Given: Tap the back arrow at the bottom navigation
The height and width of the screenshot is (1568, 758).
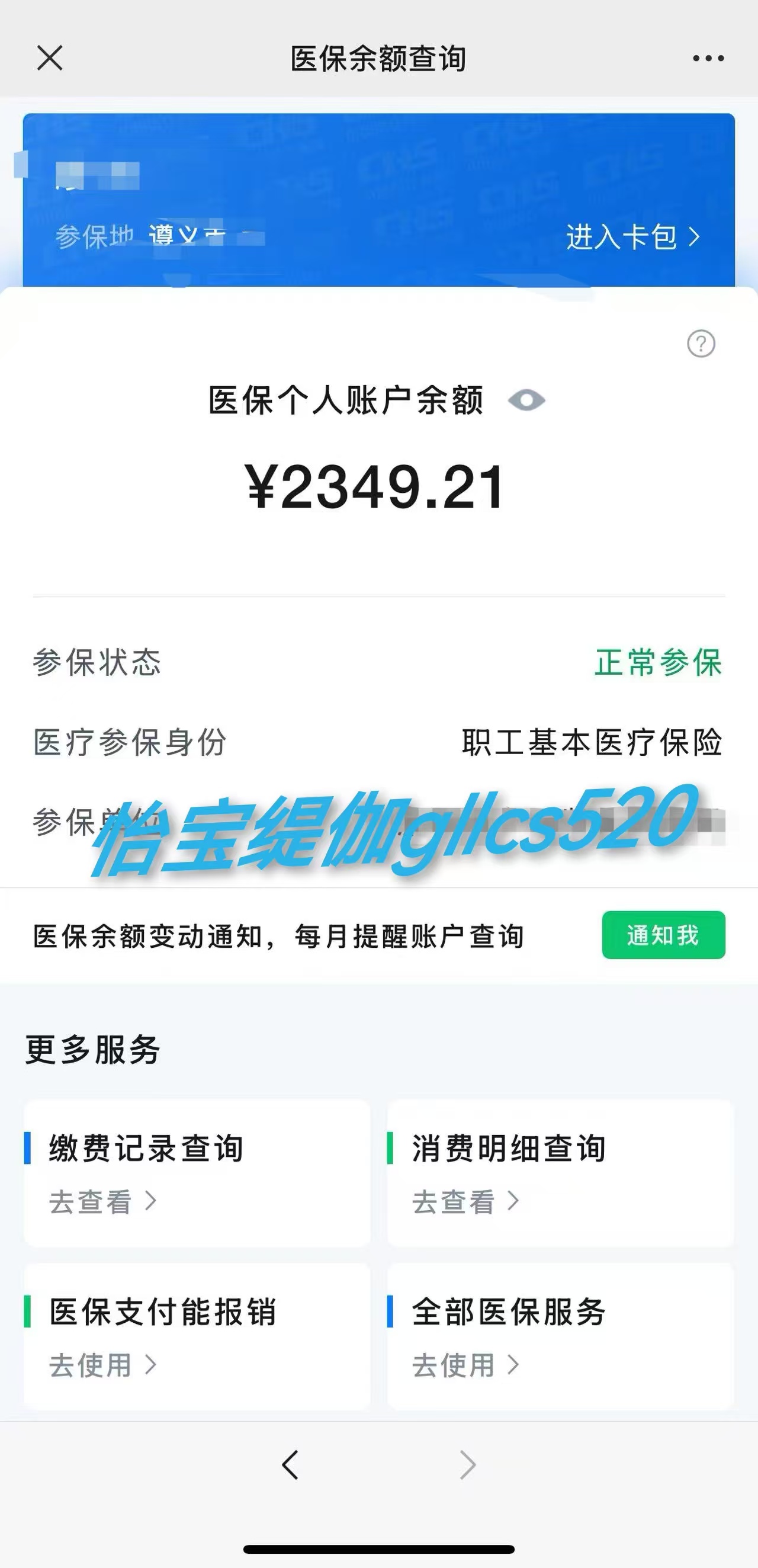Looking at the screenshot, I should tap(291, 1464).
